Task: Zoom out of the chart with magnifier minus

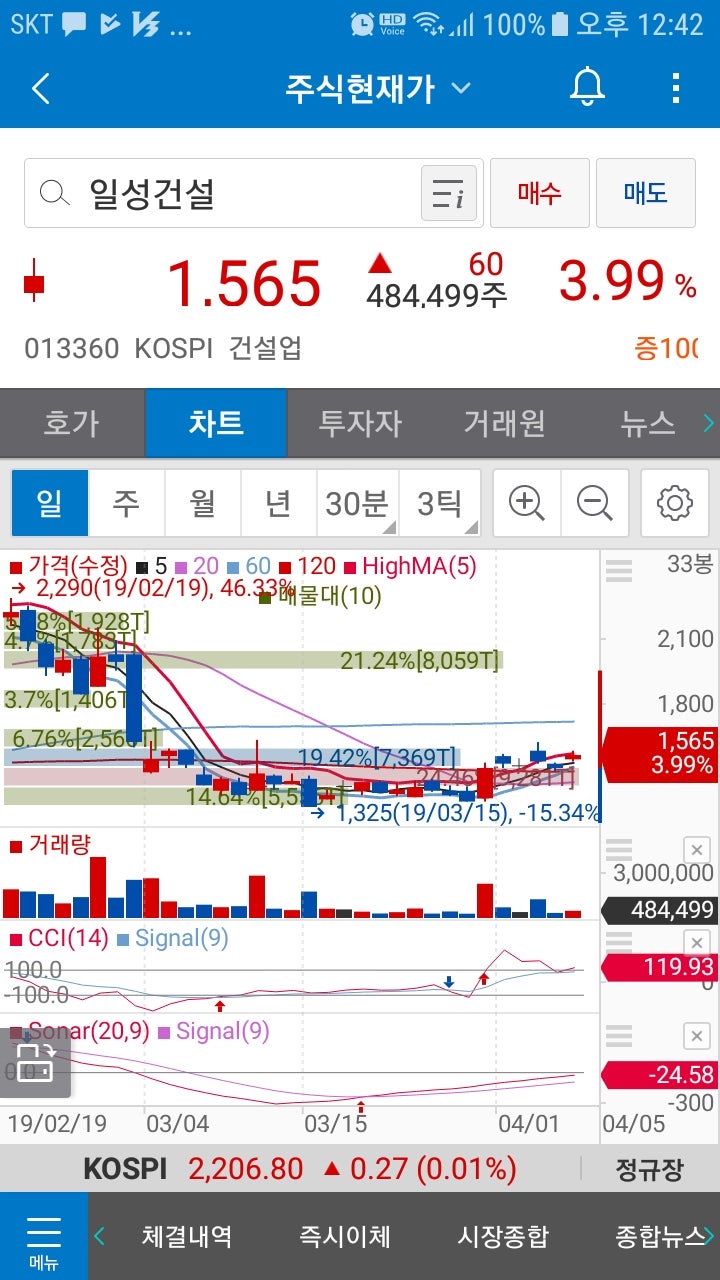Action: pos(598,503)
